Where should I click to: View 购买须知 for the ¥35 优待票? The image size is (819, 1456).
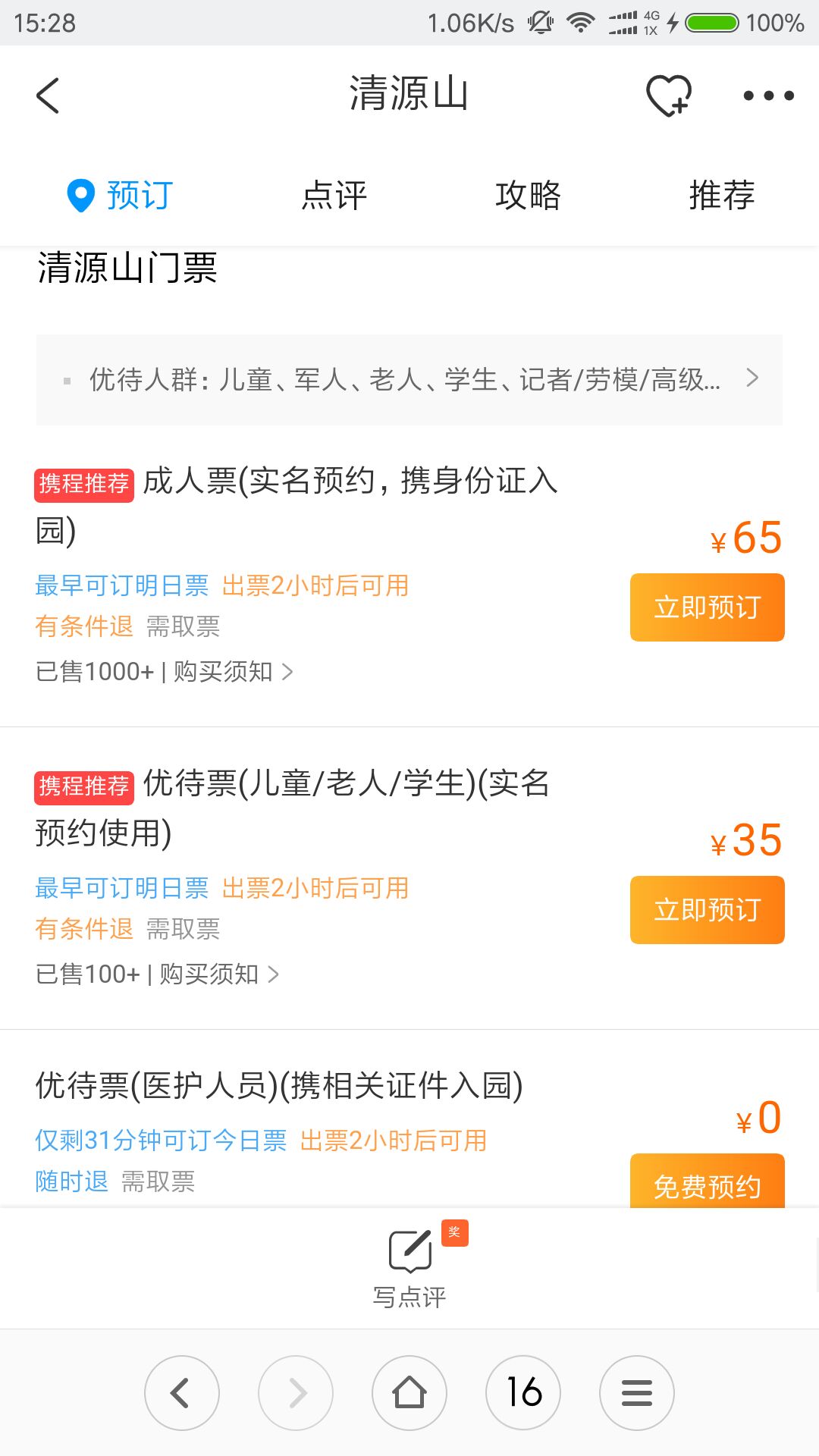[x=219, y=974]
